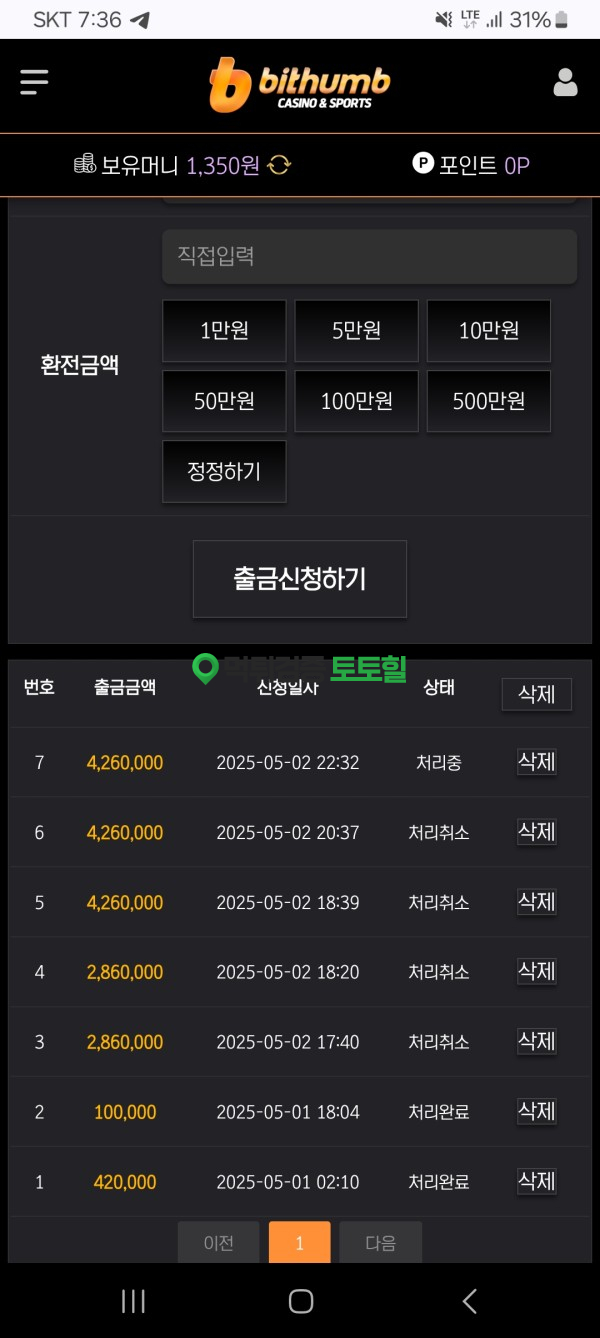Go to the 다음 page

[x=380, y=1243]
